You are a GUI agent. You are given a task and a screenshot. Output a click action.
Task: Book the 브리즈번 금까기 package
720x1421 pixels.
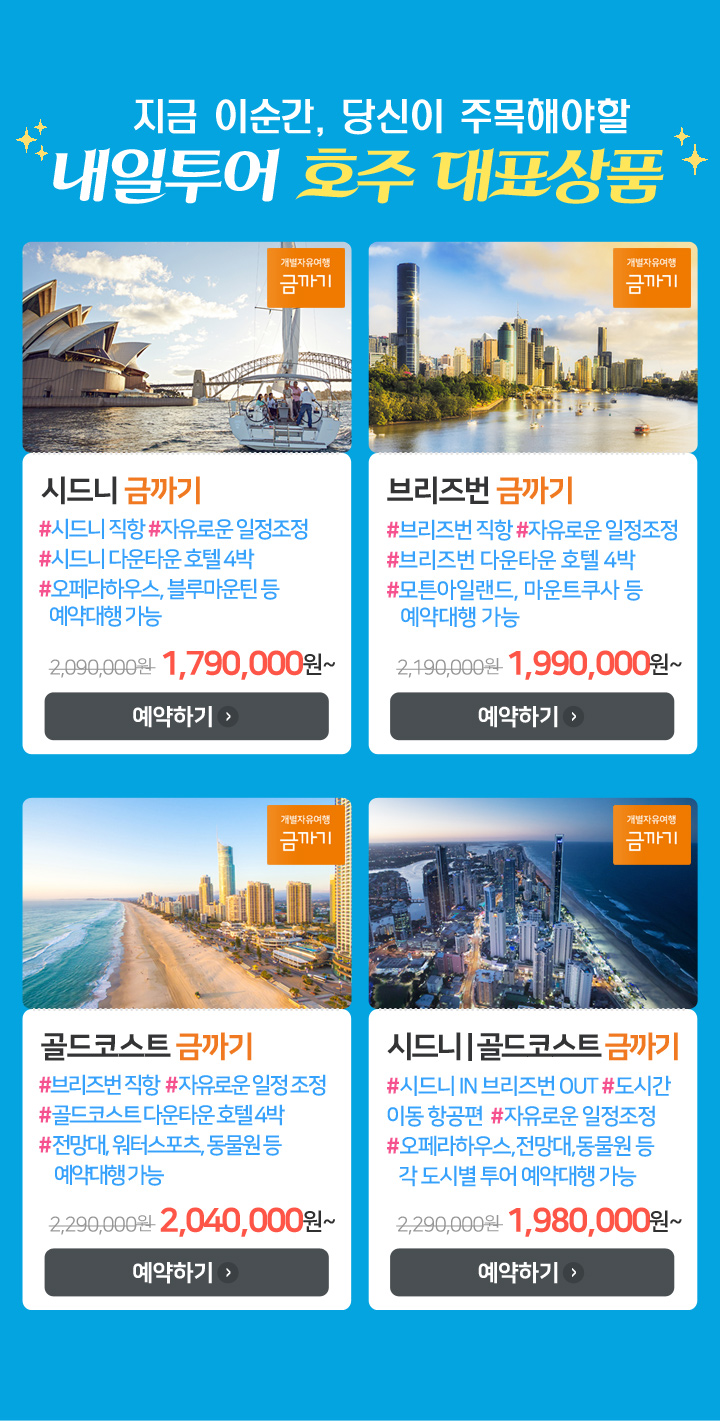click(x=531, y=716)
